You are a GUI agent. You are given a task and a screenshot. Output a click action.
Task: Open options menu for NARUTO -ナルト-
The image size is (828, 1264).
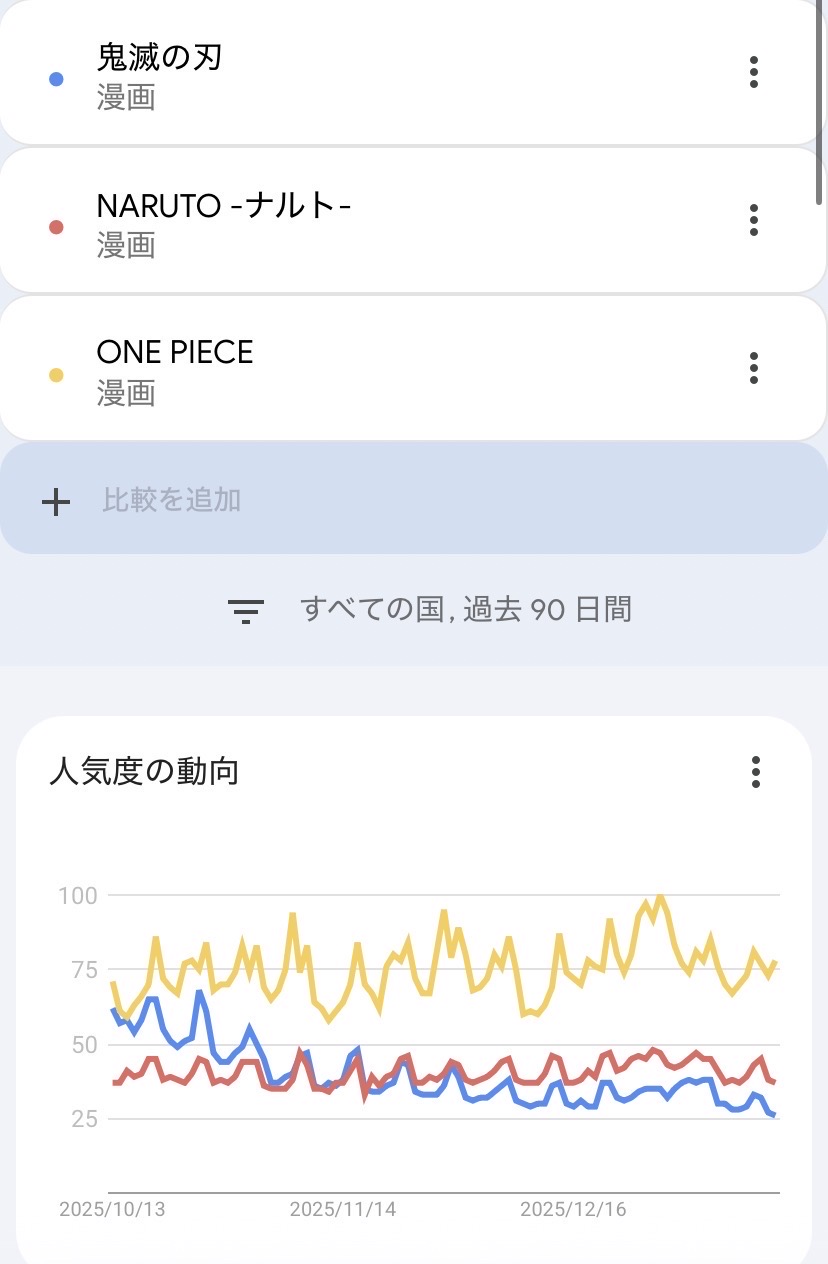point(754,220)
